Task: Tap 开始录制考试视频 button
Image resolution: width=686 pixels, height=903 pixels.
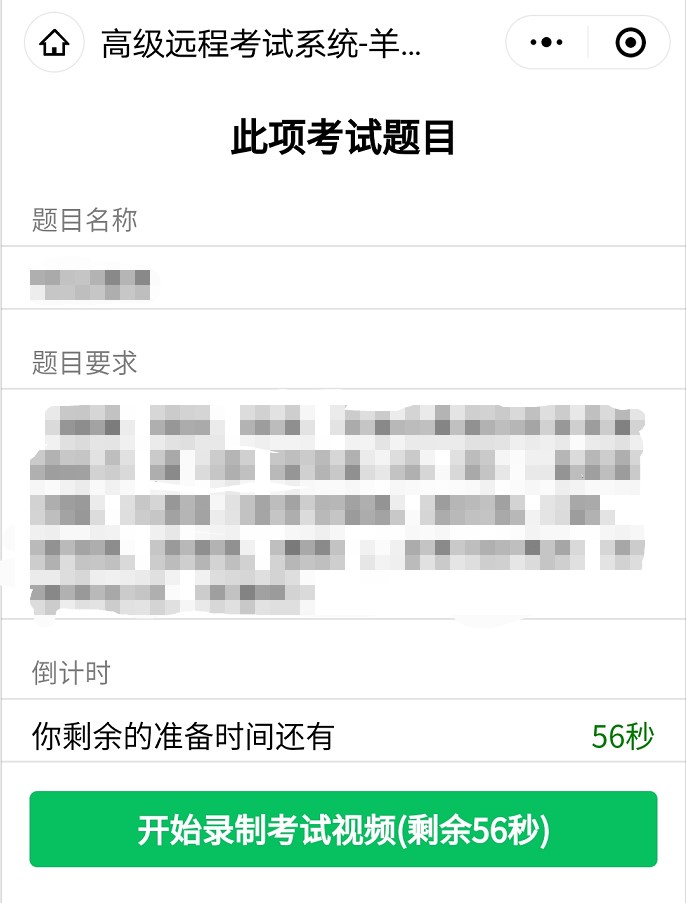Action: [x=343, y=830]
